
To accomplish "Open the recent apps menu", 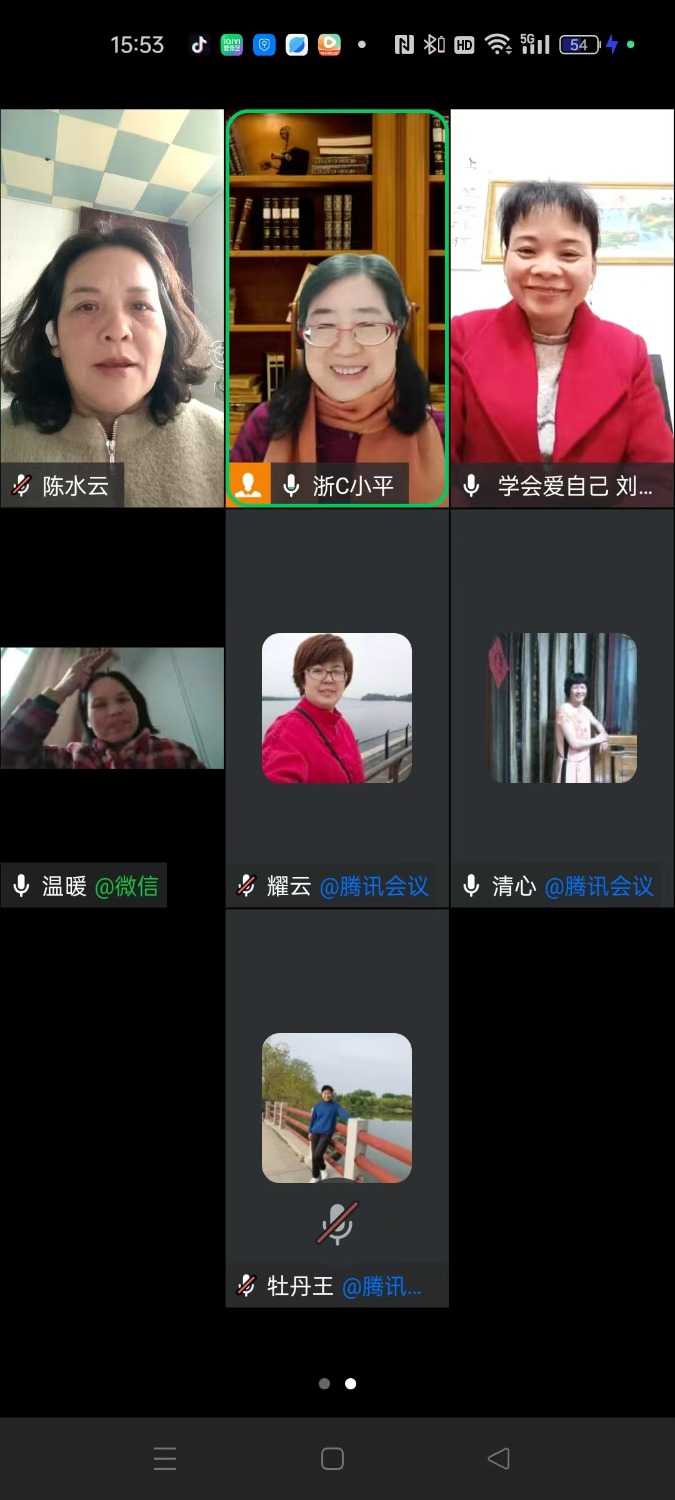I will 166,1459.
